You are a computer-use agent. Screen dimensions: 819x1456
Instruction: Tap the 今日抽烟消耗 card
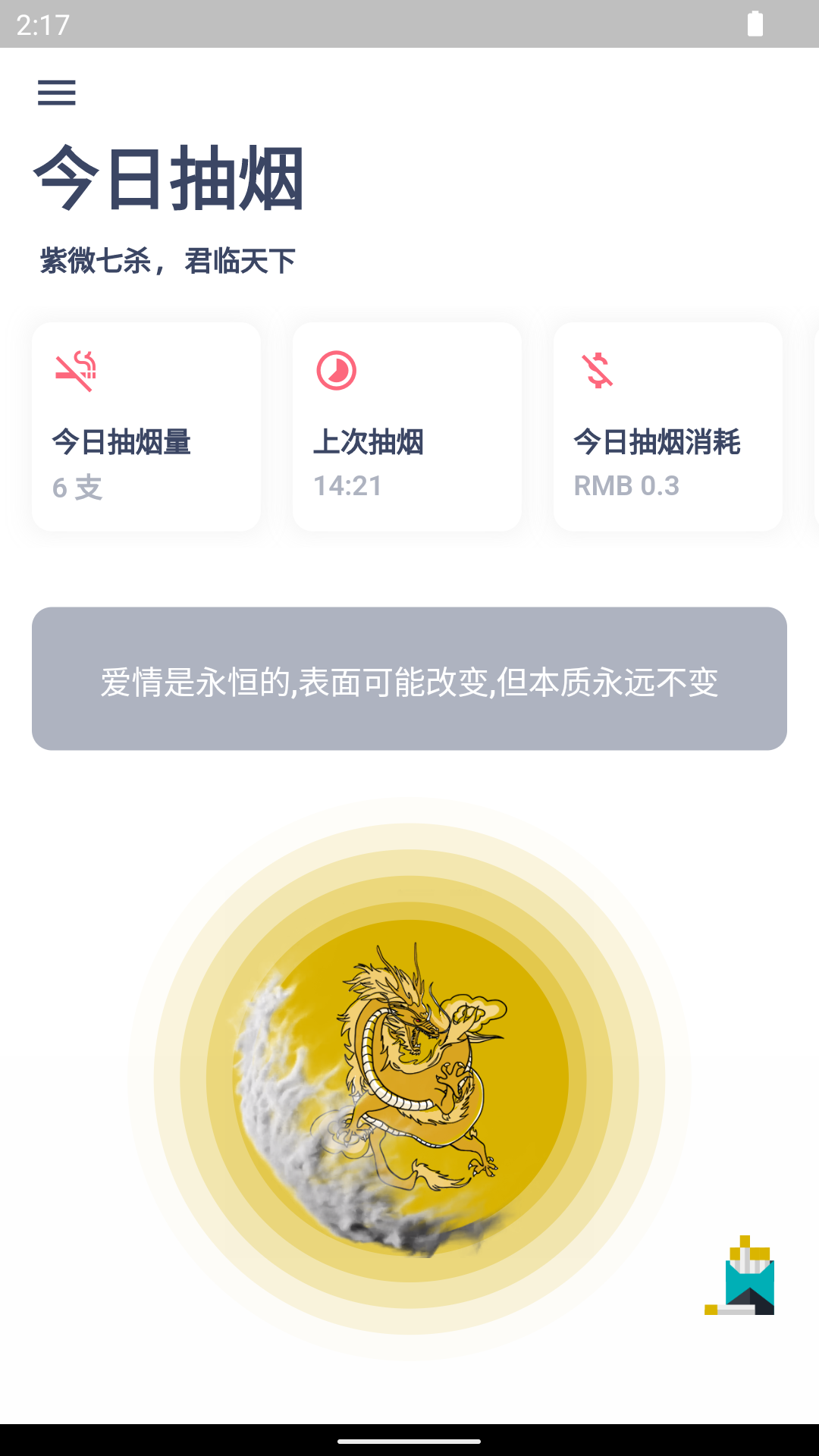(x=667, y=426)
